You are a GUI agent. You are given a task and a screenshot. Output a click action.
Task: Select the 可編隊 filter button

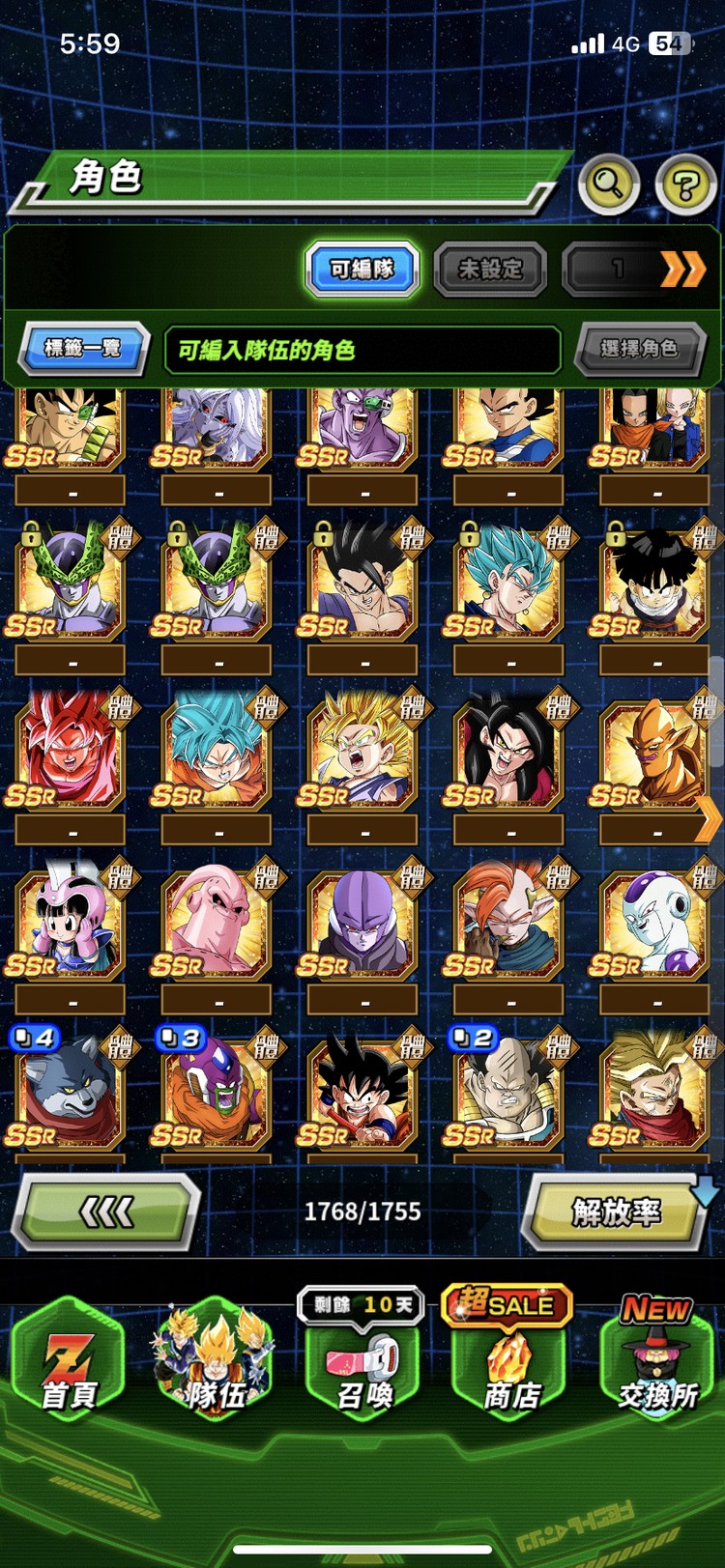(x=362, y=269)
